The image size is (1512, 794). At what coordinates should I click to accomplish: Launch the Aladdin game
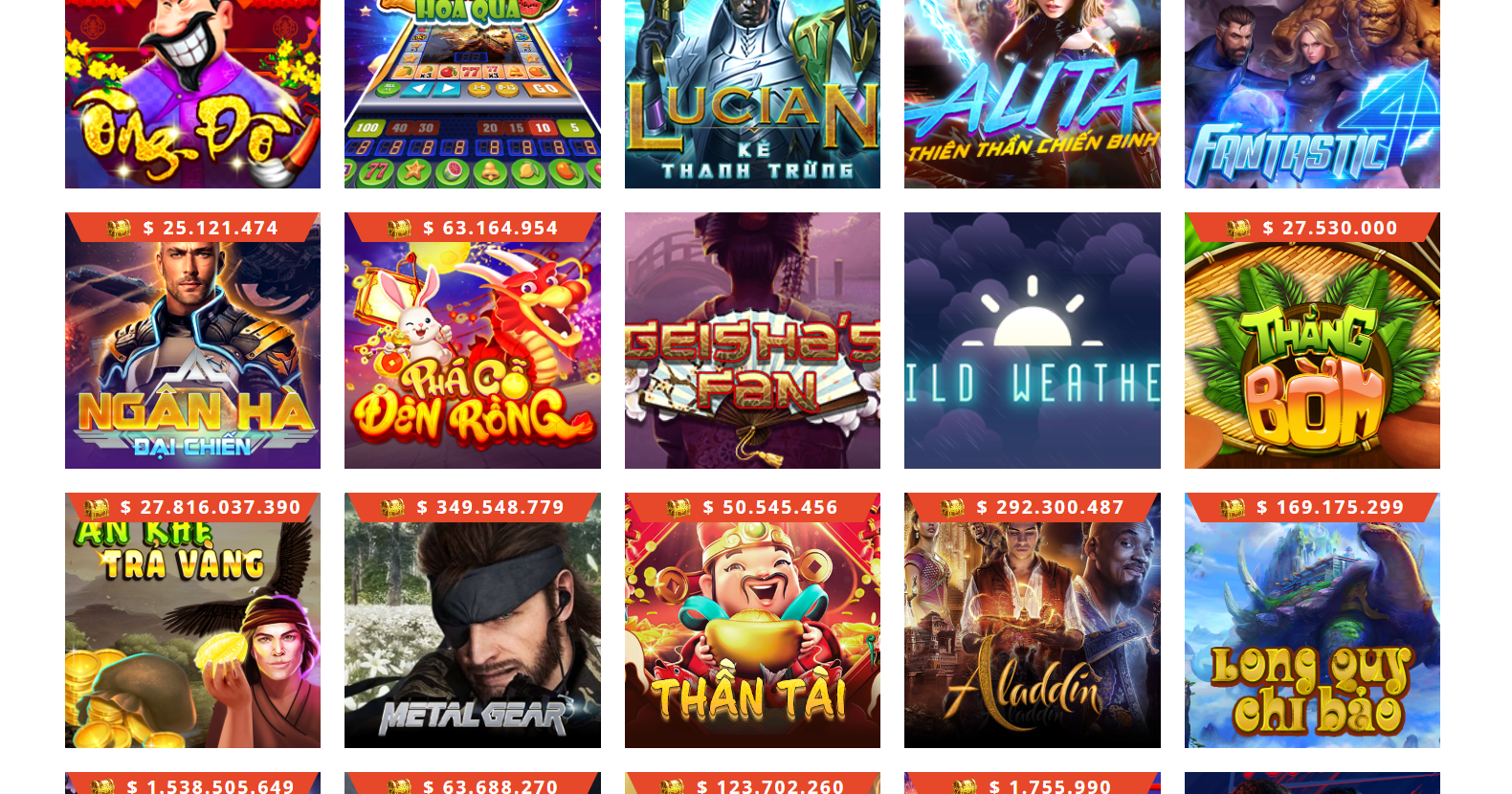tap(1032, 631)
